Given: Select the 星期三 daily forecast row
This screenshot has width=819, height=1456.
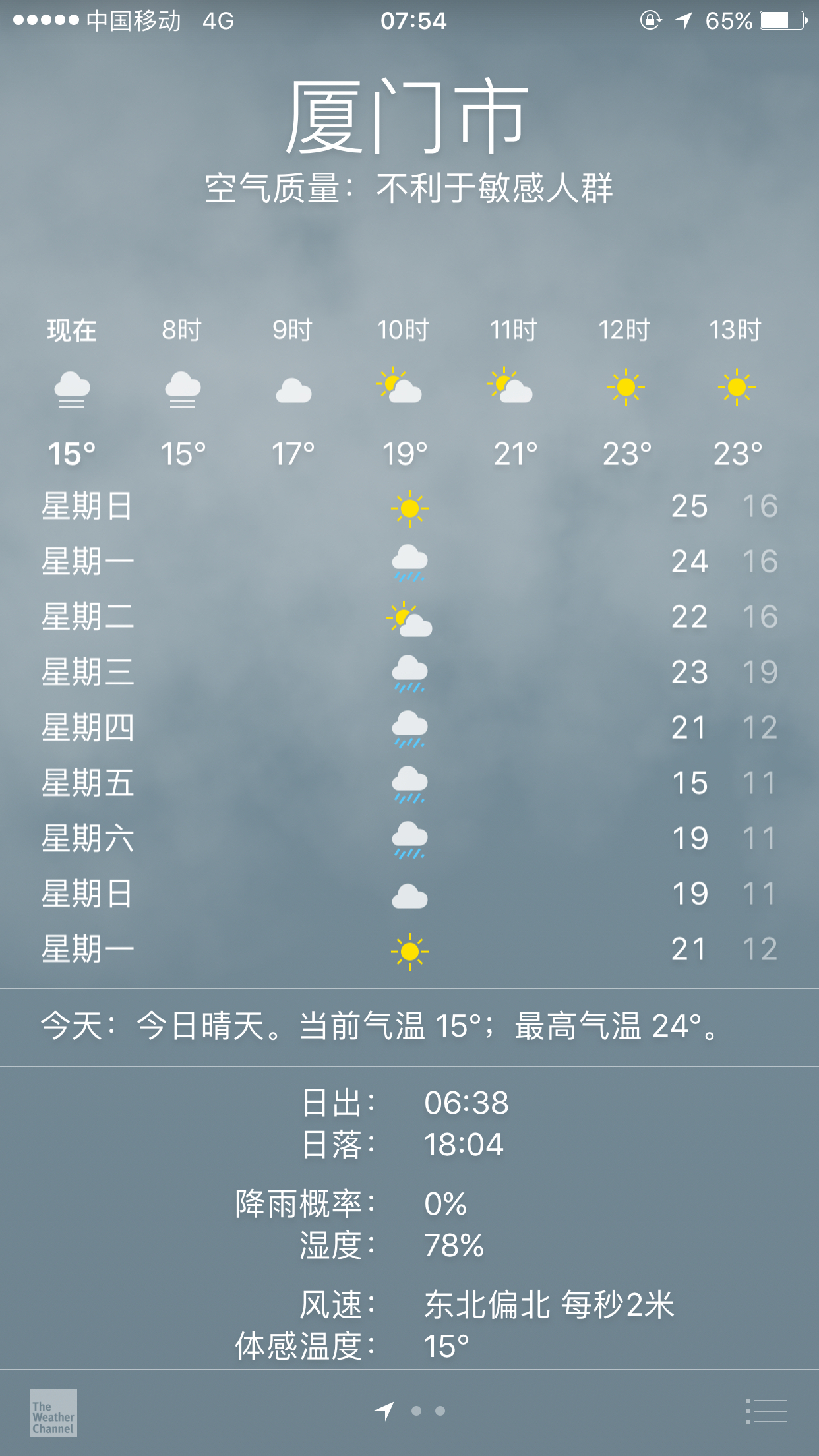Looking at the screenshot, I should pos(409,674).
